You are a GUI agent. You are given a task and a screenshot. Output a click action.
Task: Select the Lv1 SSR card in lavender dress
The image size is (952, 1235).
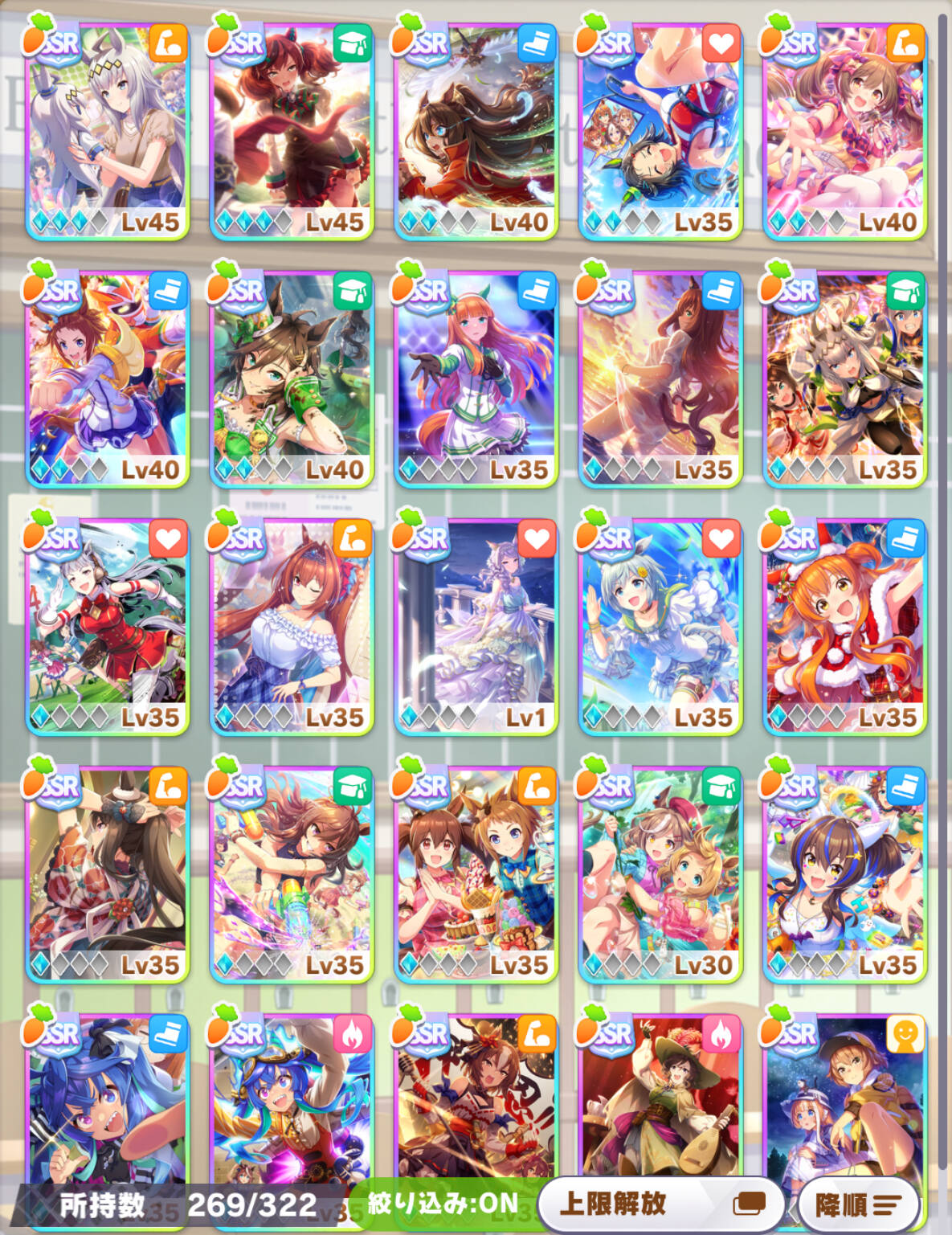click(476, 626)
